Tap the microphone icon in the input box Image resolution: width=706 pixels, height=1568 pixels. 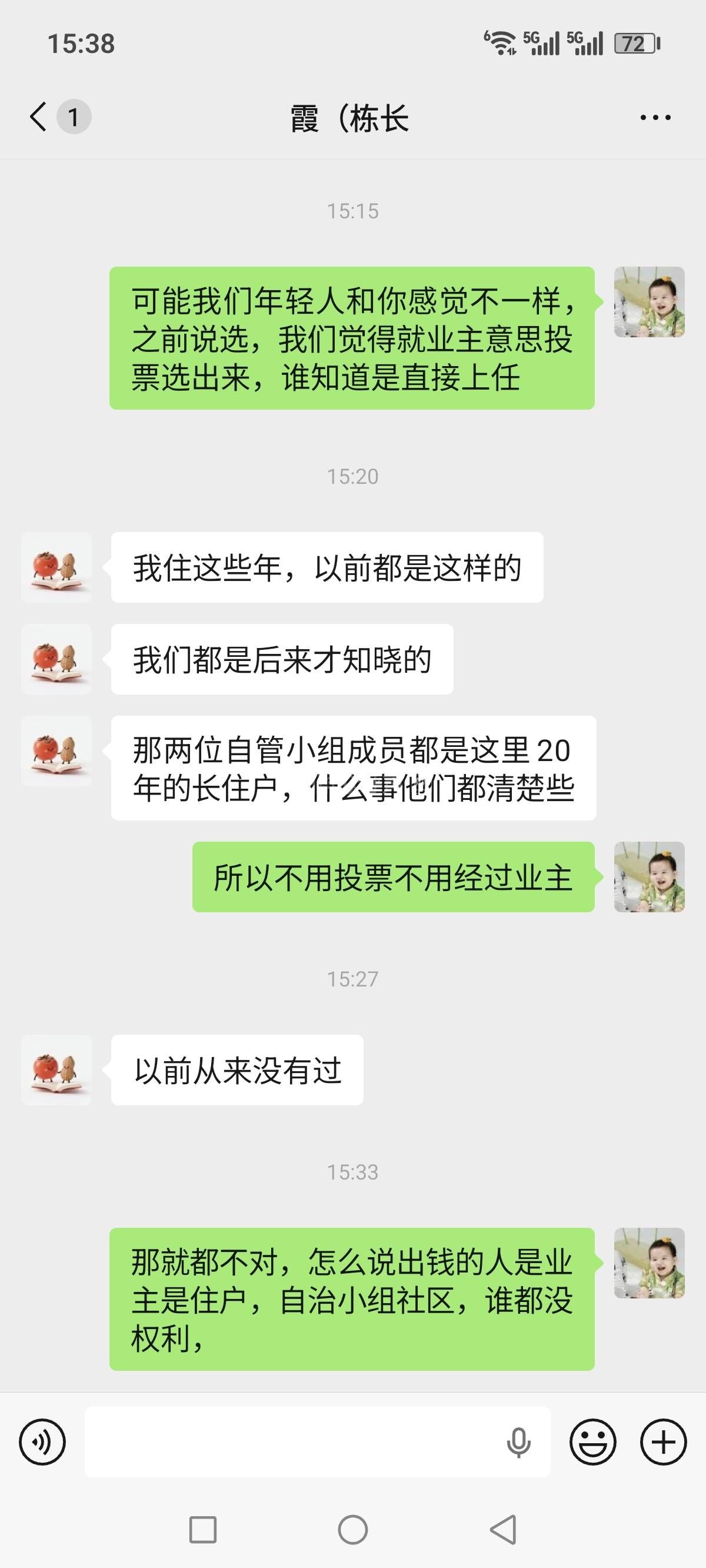coord(518,1443)
